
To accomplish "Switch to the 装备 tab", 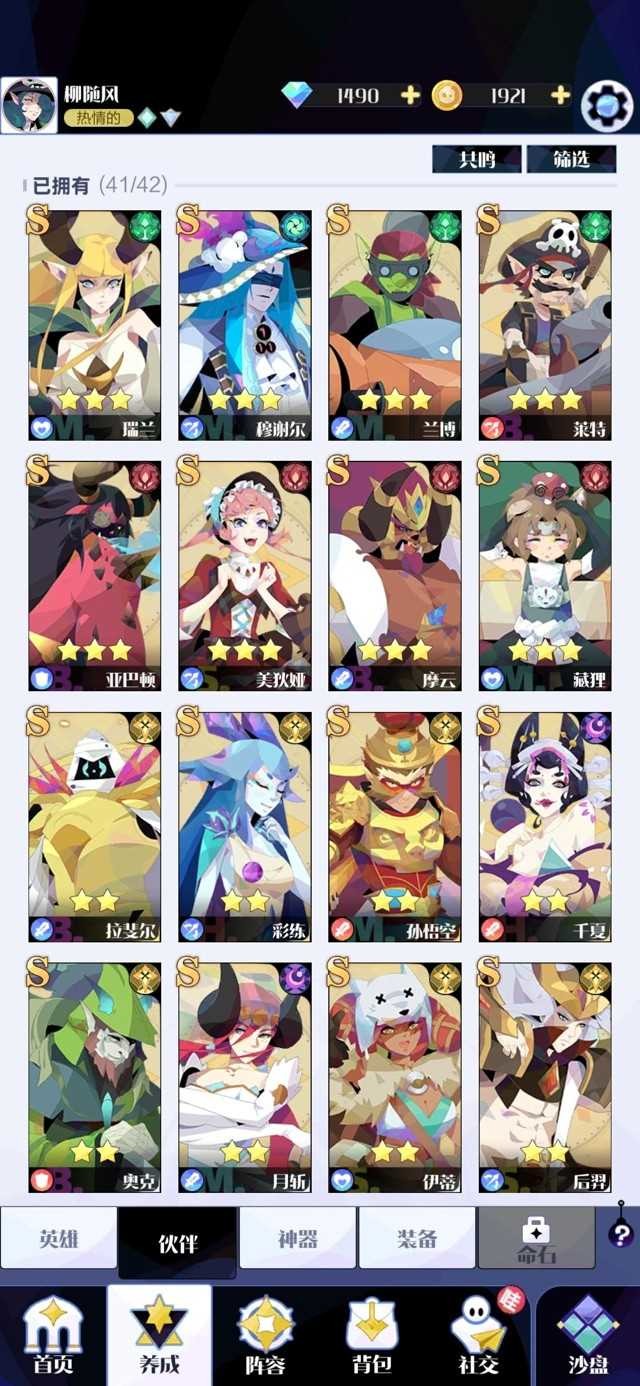I will [x=416, y=1238].
